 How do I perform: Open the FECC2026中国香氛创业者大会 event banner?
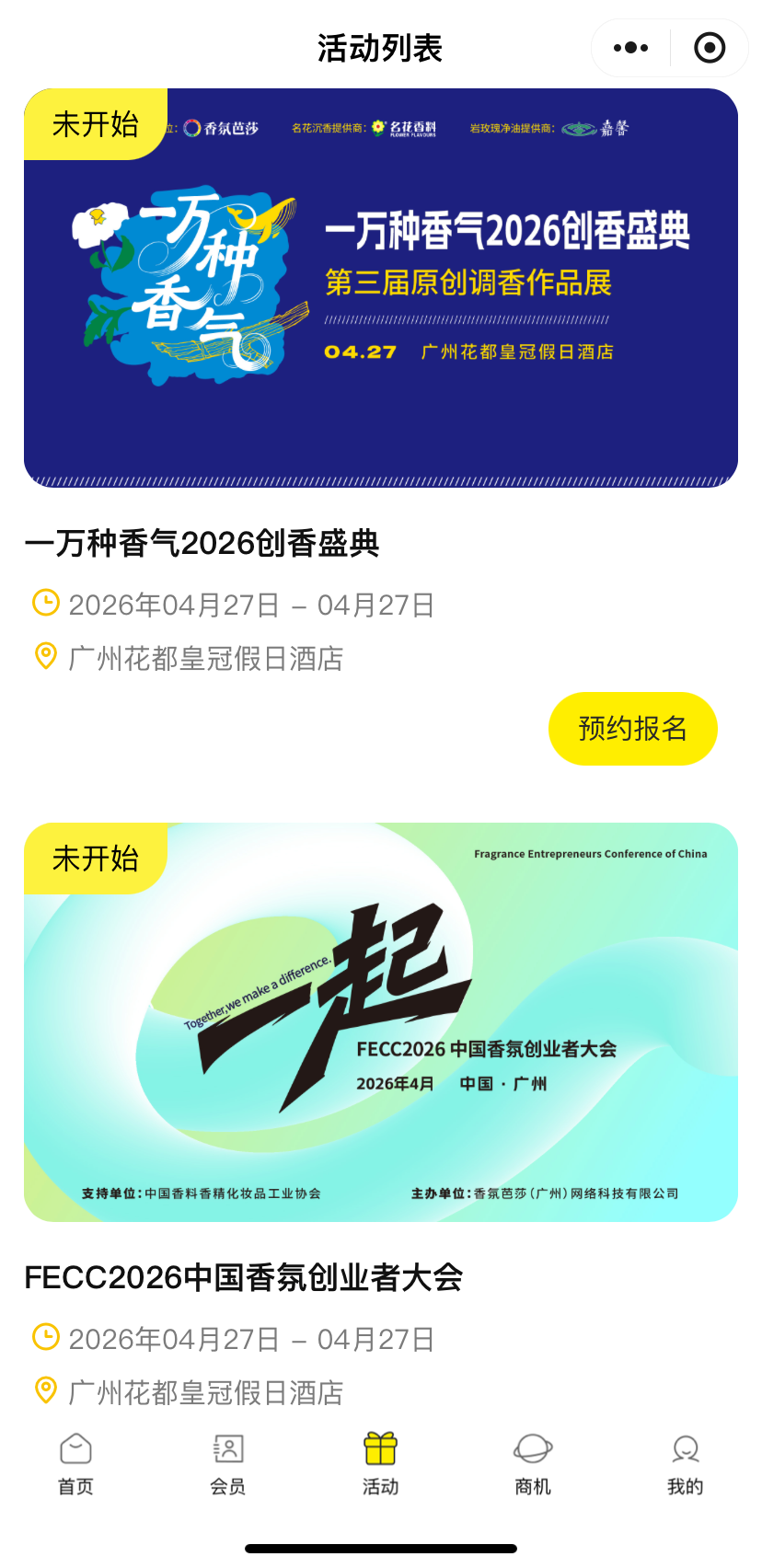click(x=381, y=1022)
